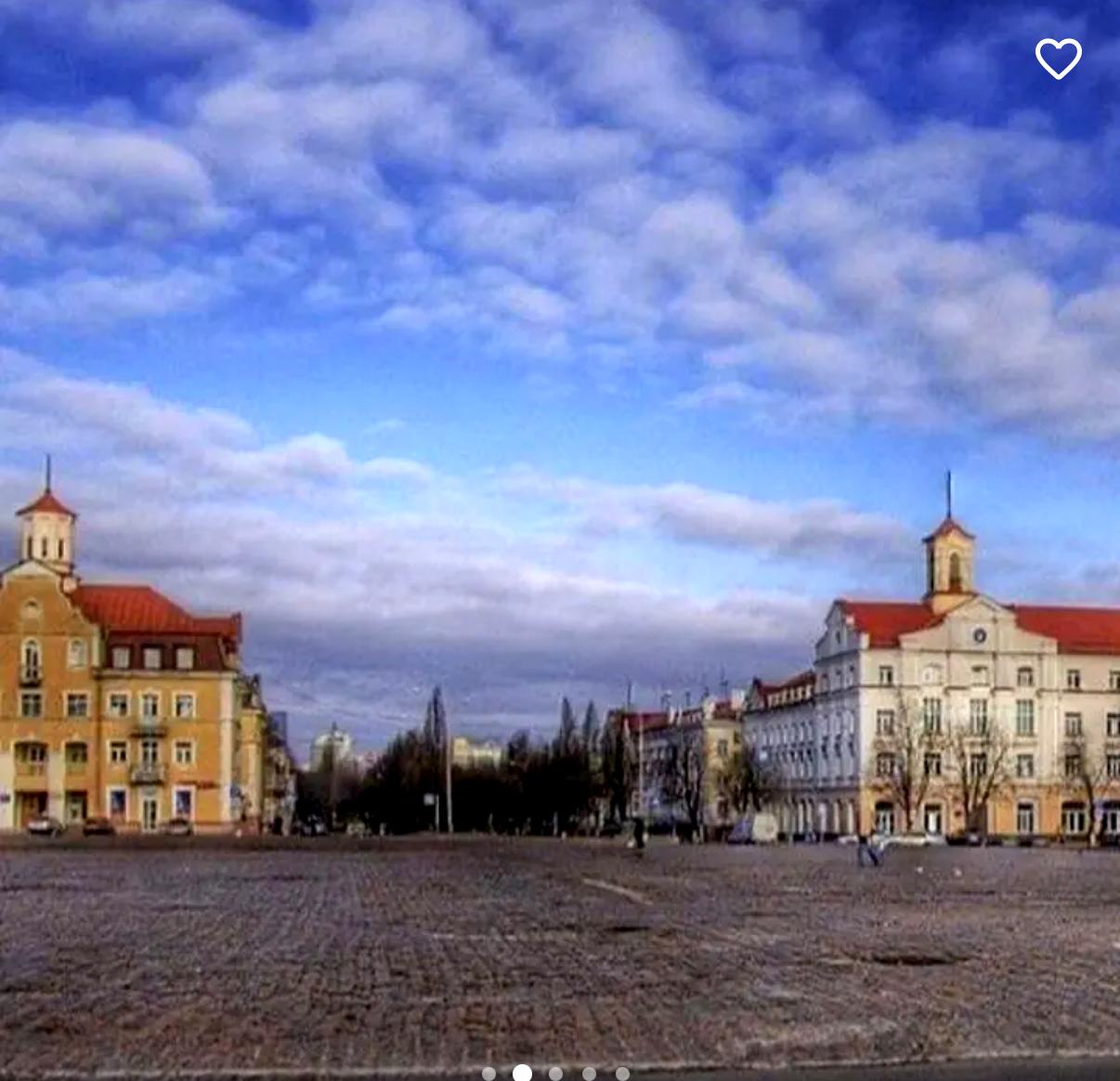Save this photo with the heart icon
The width and height of the screenshot is (1120, 1081).
coord(1058,59)
